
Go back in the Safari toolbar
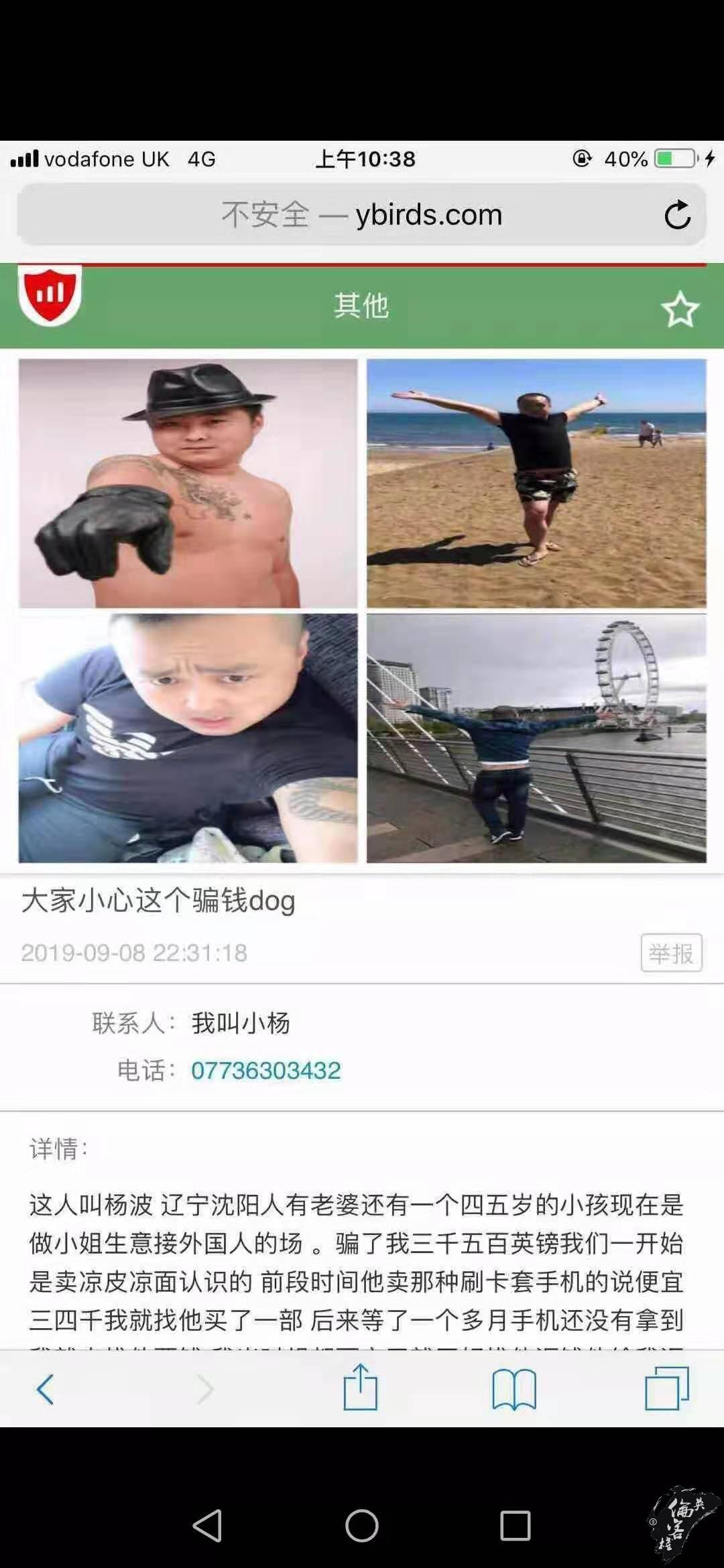(x=45, y=1389)
